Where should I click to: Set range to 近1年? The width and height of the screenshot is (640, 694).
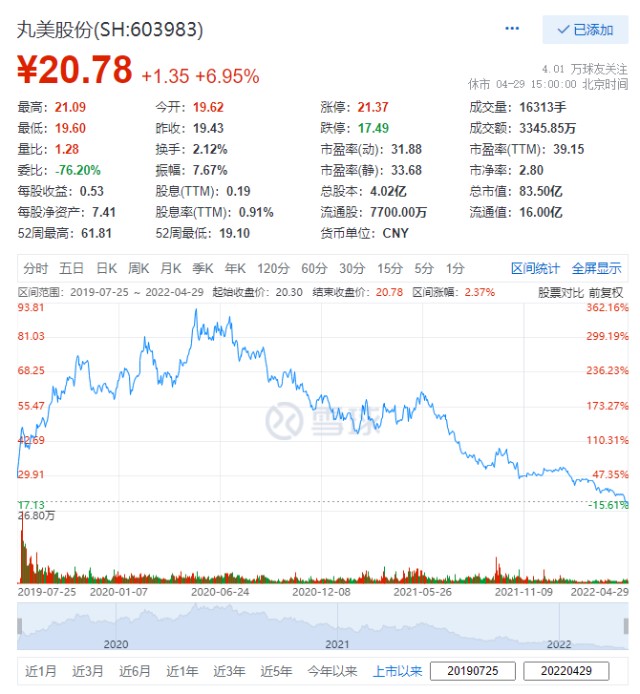tap(183, 671)
